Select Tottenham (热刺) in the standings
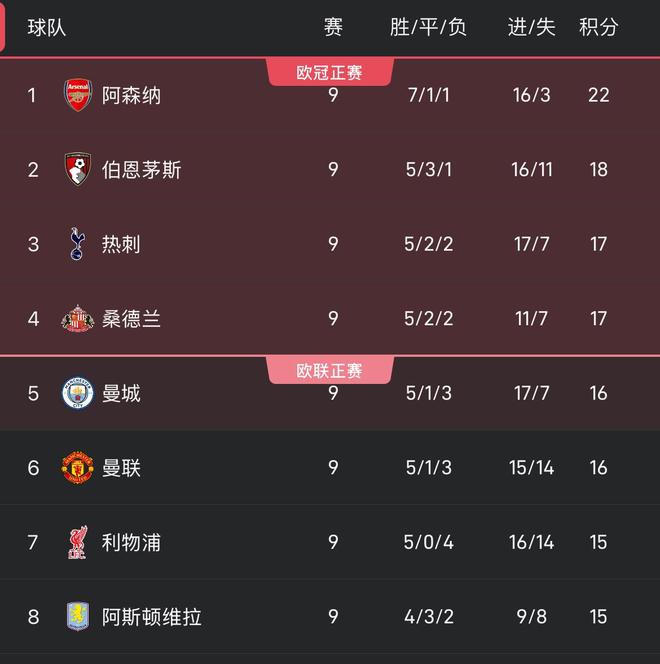The image size is (660, 664). 121,244
